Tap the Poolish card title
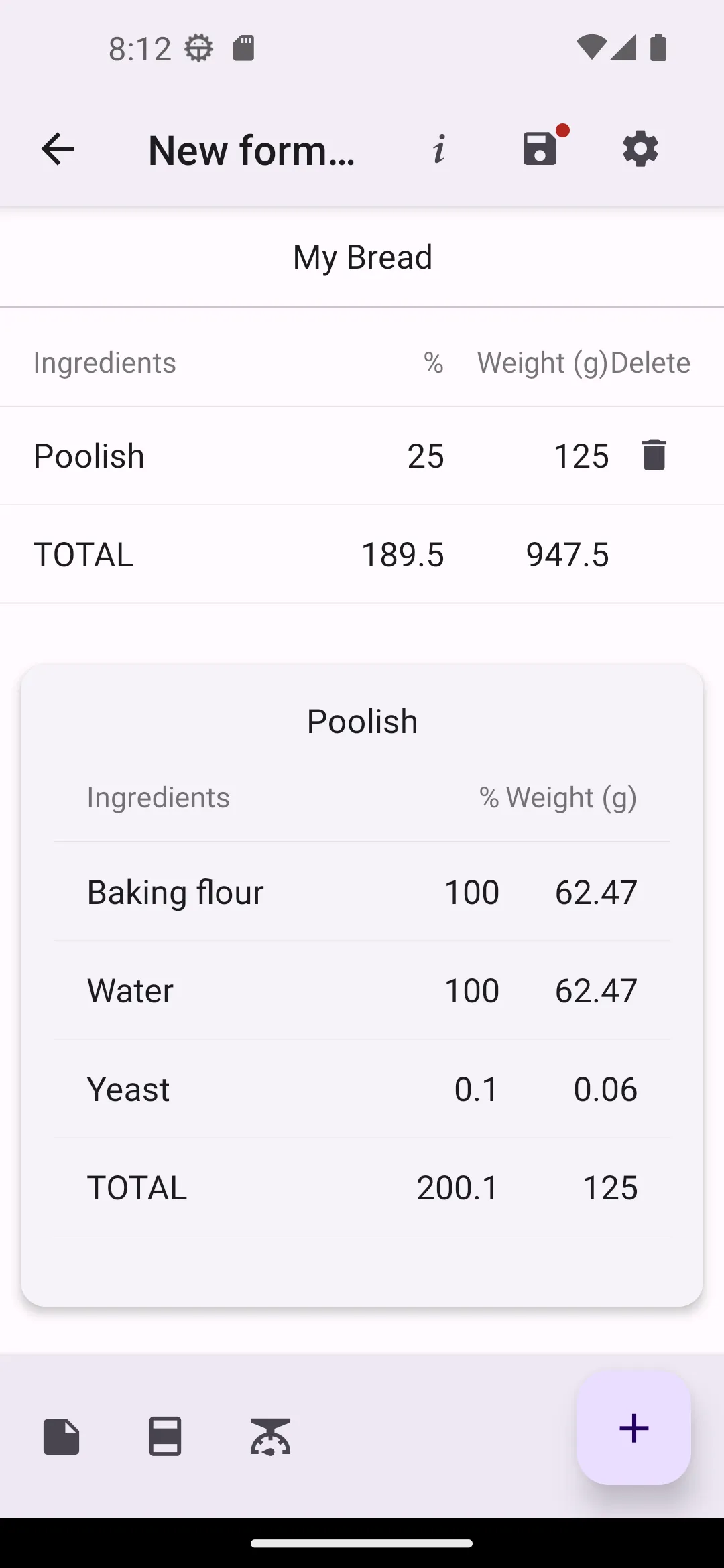 point(362,720)
